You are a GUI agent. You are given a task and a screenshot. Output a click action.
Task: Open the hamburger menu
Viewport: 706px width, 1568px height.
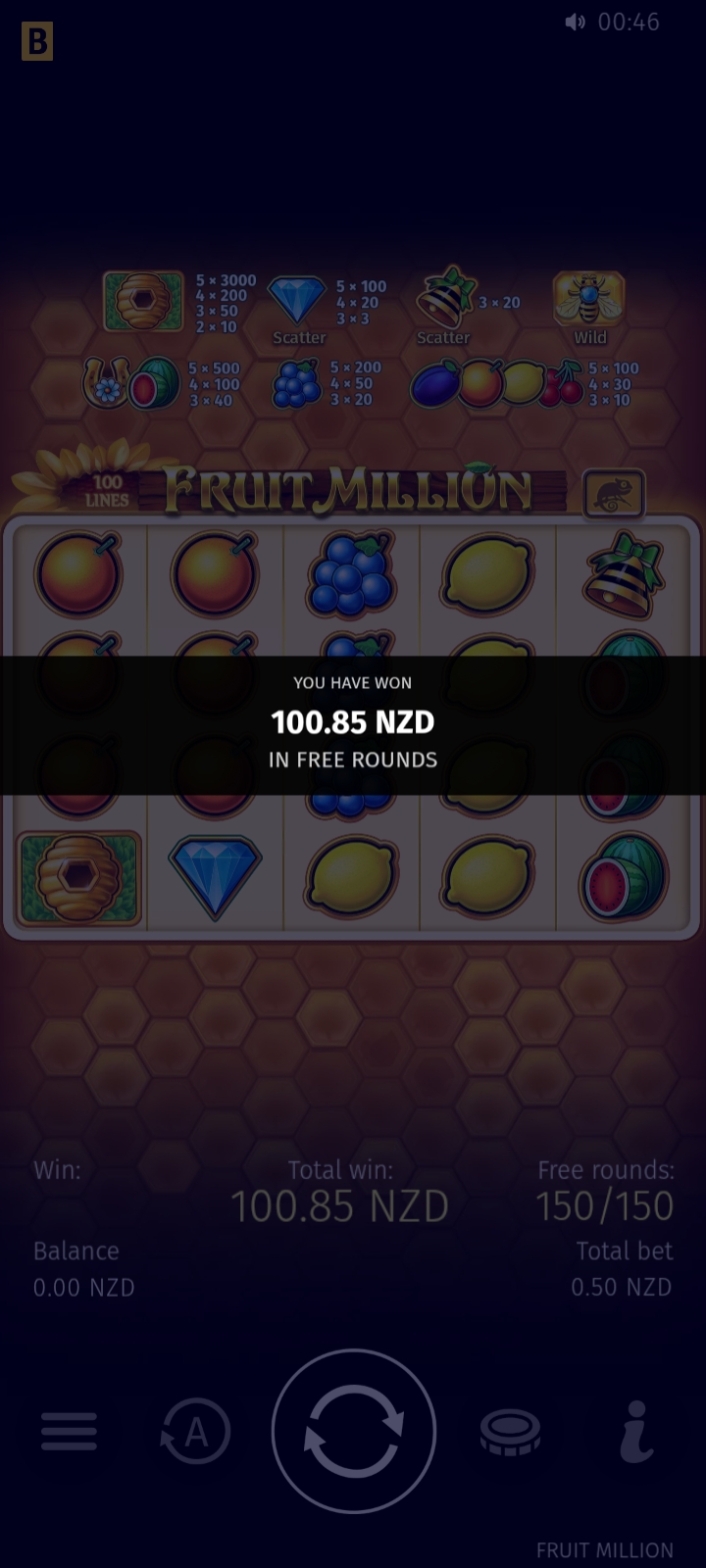(69, 1432)
